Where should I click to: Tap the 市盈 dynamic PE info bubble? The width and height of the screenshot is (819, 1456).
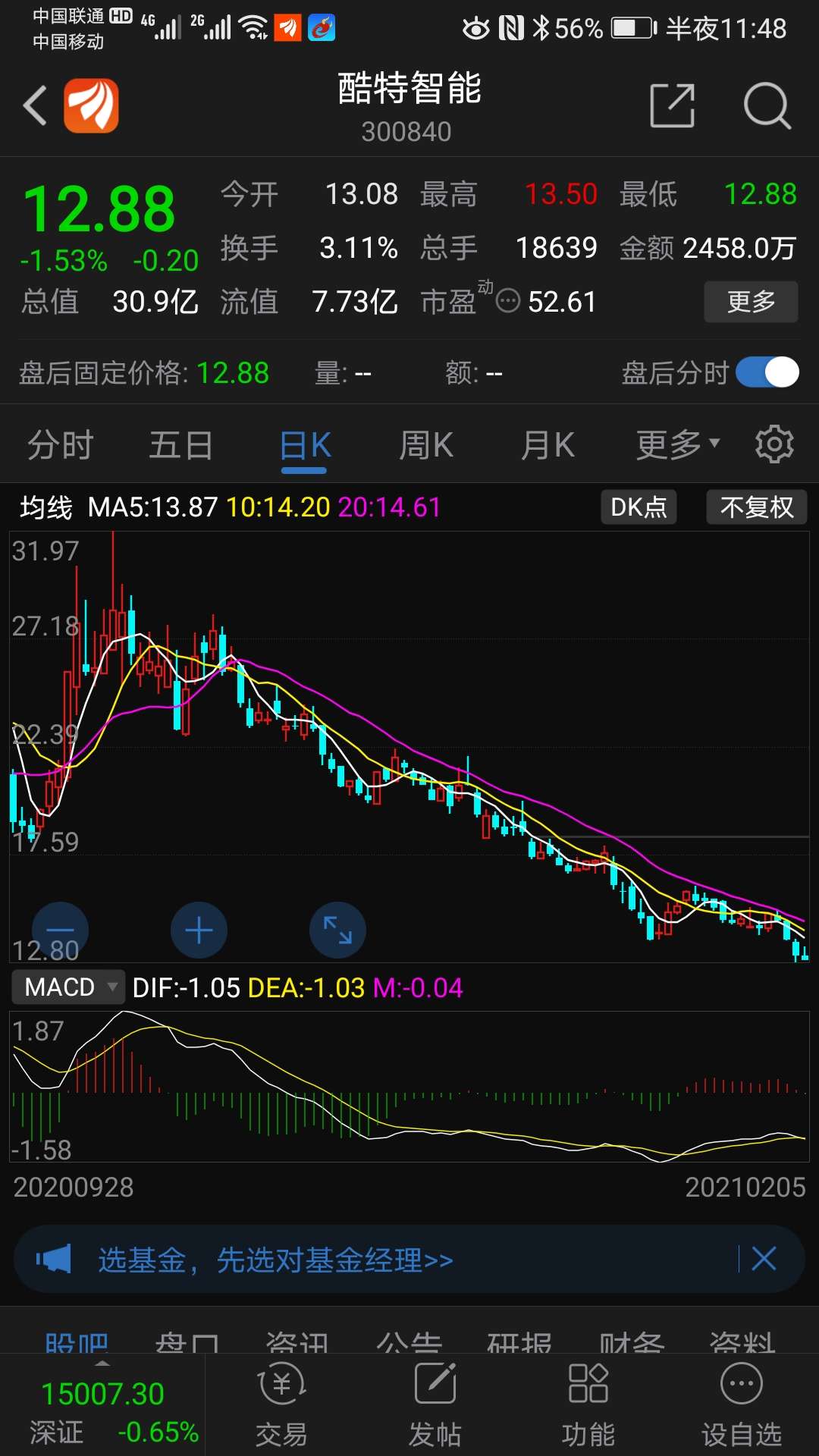(x=507, y=301)
